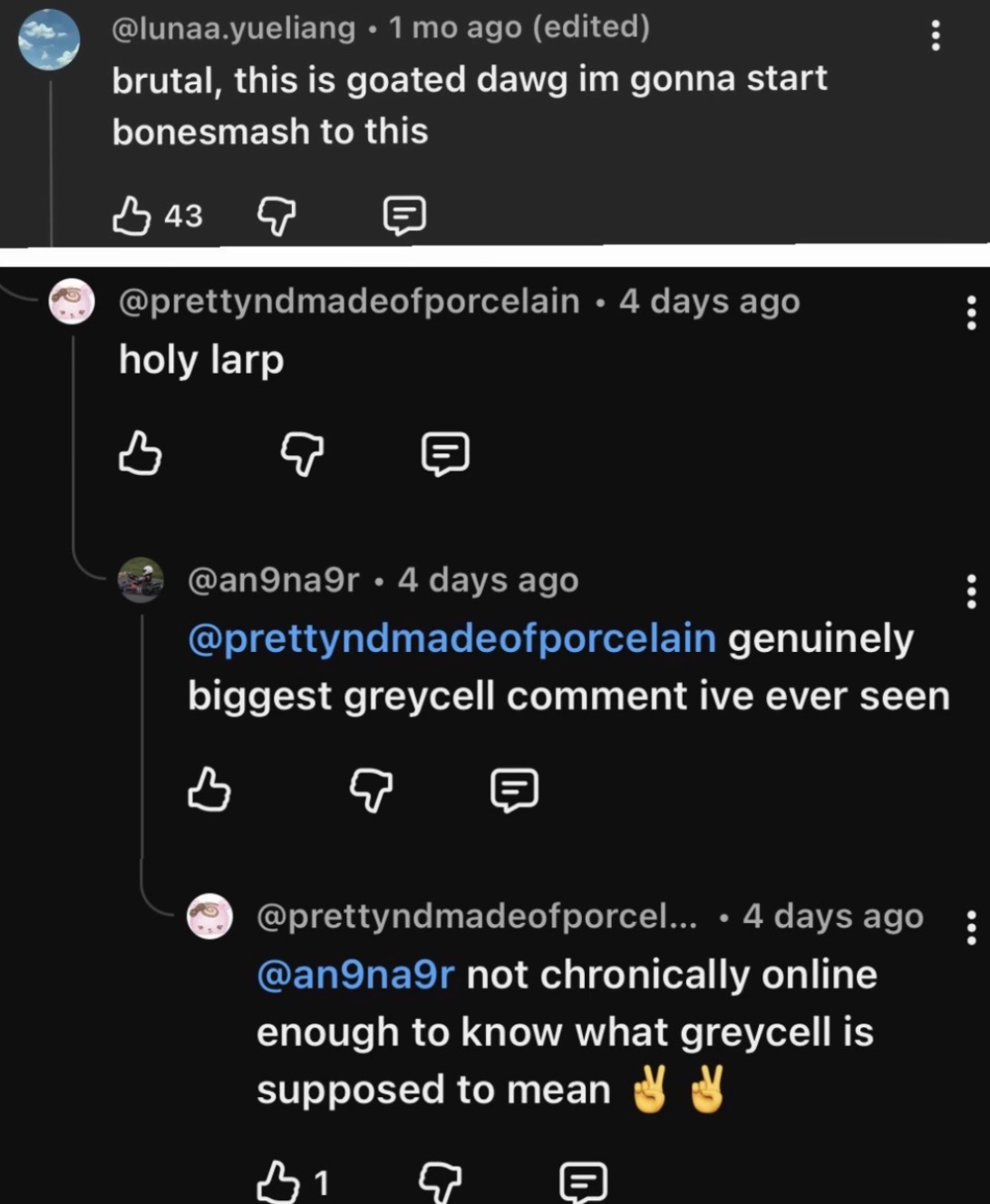View lunaa.yueliang's profile avatar
Screen dimensions: 990x1204
point(49,40)
